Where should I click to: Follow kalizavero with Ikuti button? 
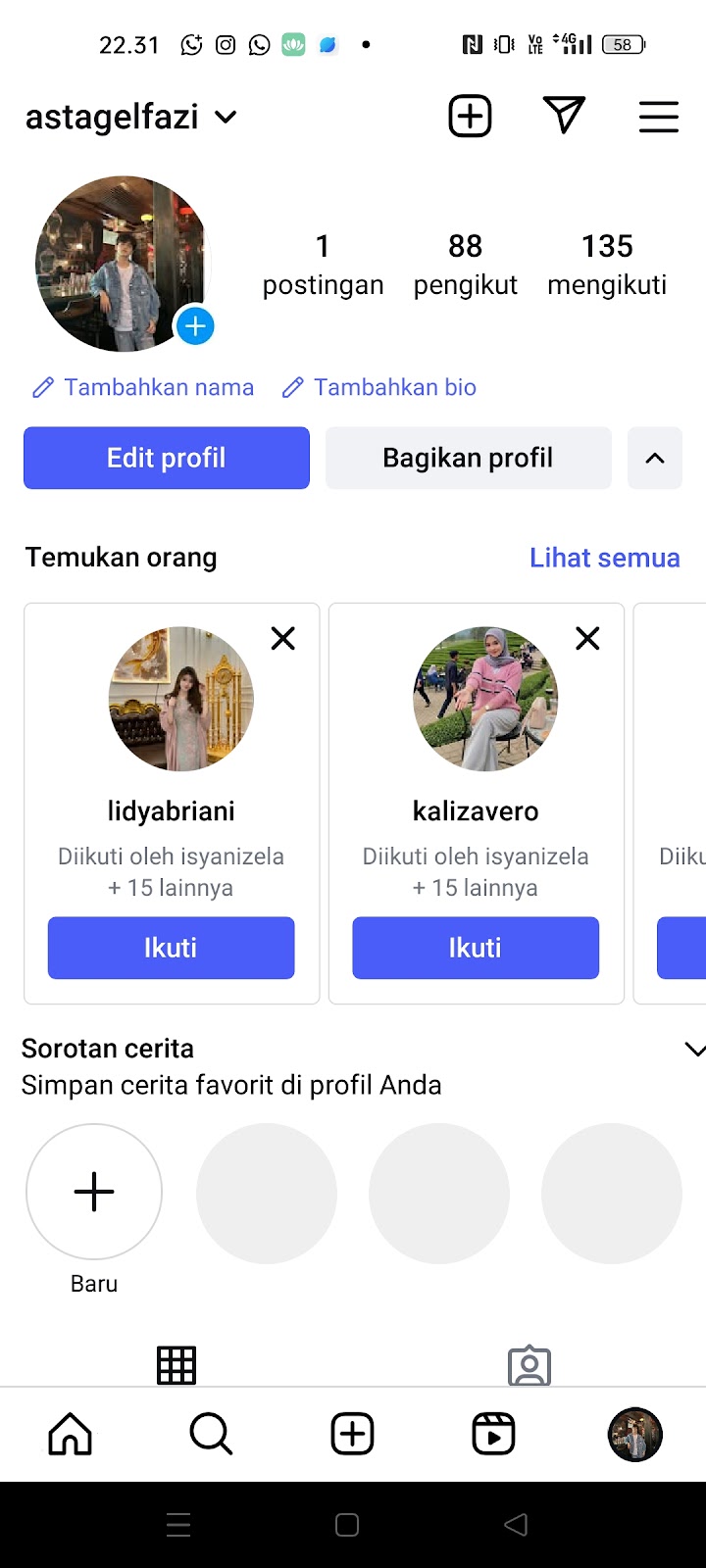[476, 948]
